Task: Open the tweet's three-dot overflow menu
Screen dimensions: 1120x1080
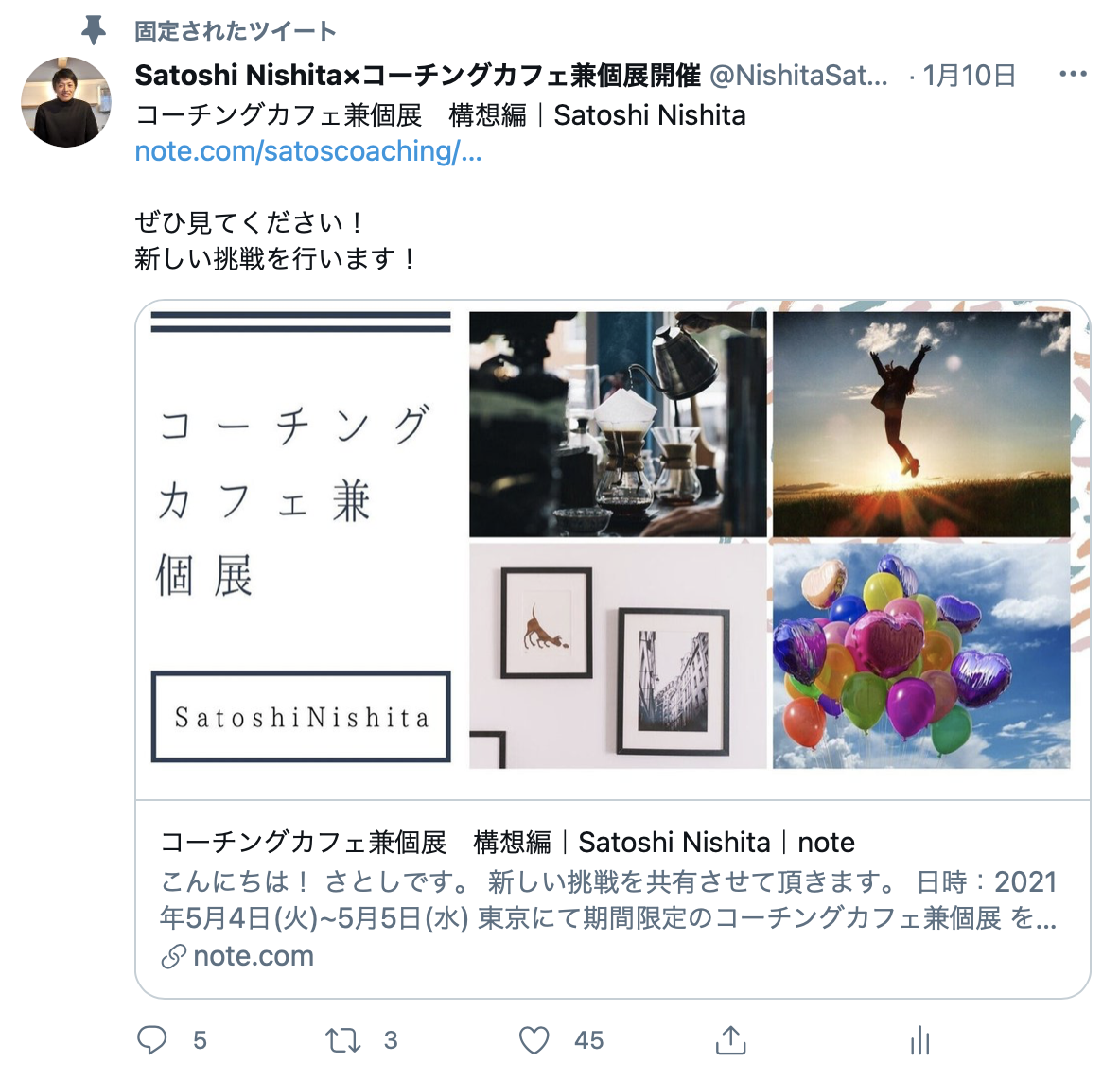Action: 1073,75
